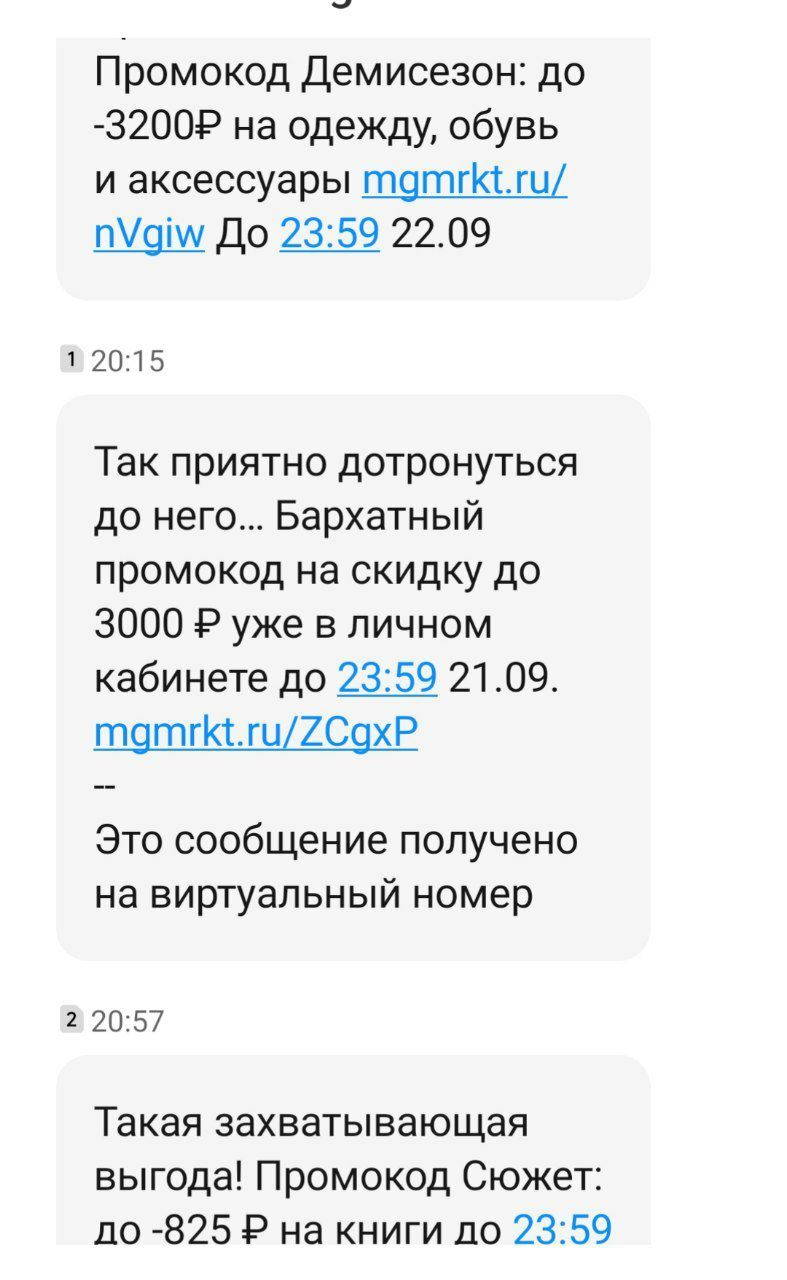Tap the 23:59 time link before 22.09

[330, 233]
